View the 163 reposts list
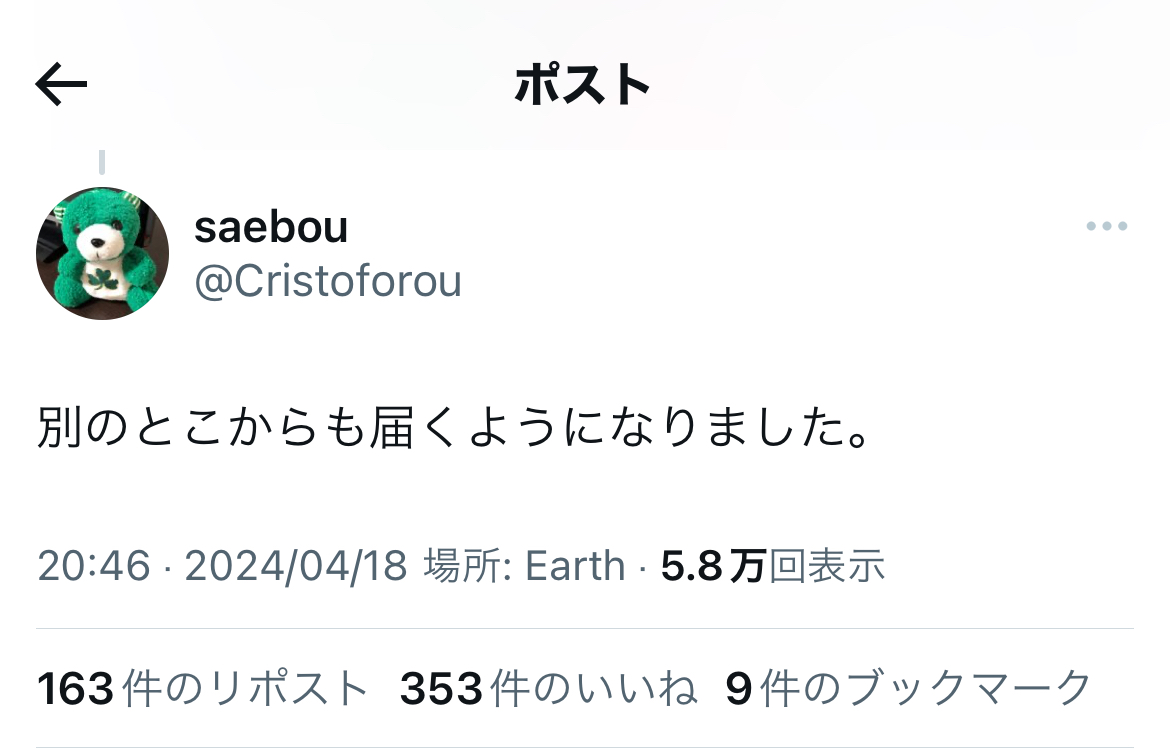1170x750 pixels. click(x=203, y=688)
